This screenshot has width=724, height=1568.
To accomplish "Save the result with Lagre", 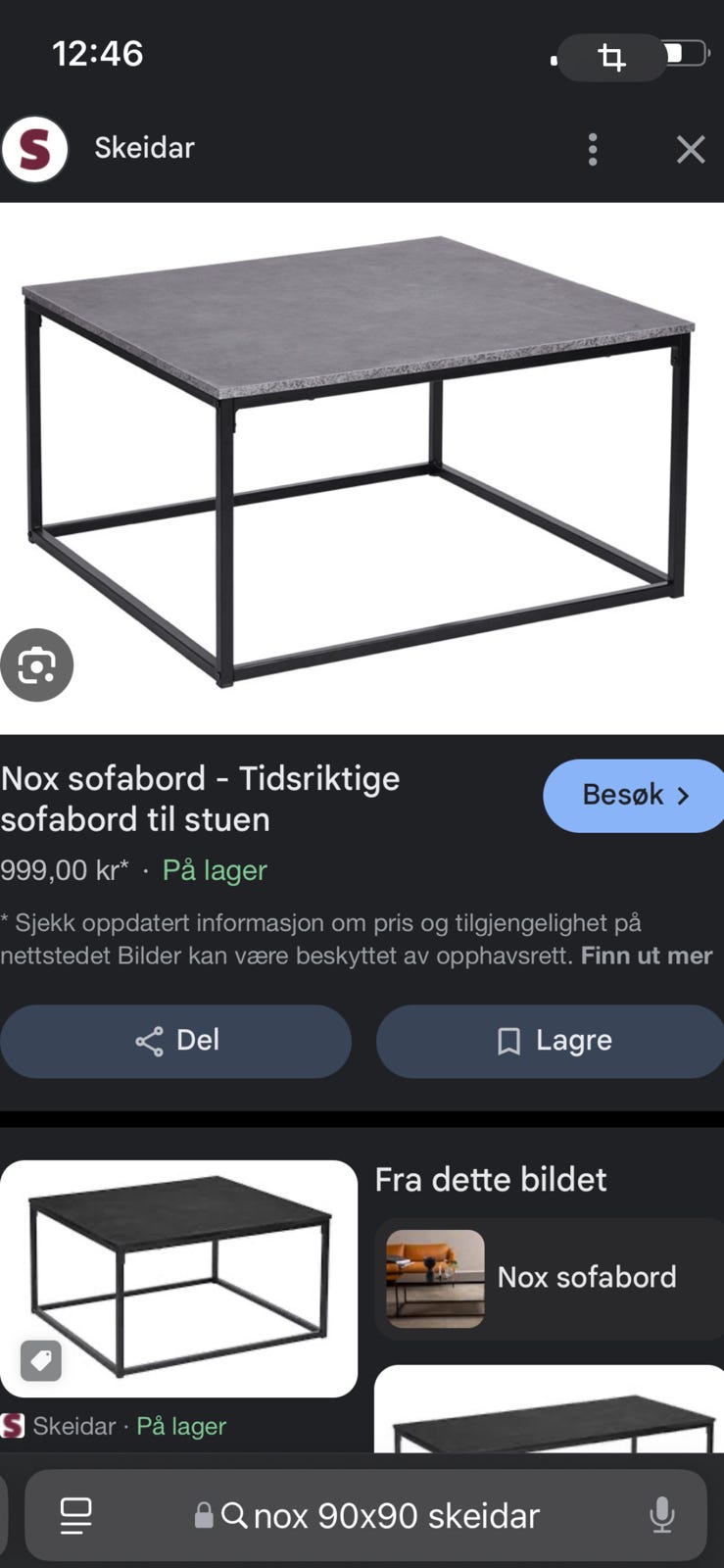I will (549, 1041).
